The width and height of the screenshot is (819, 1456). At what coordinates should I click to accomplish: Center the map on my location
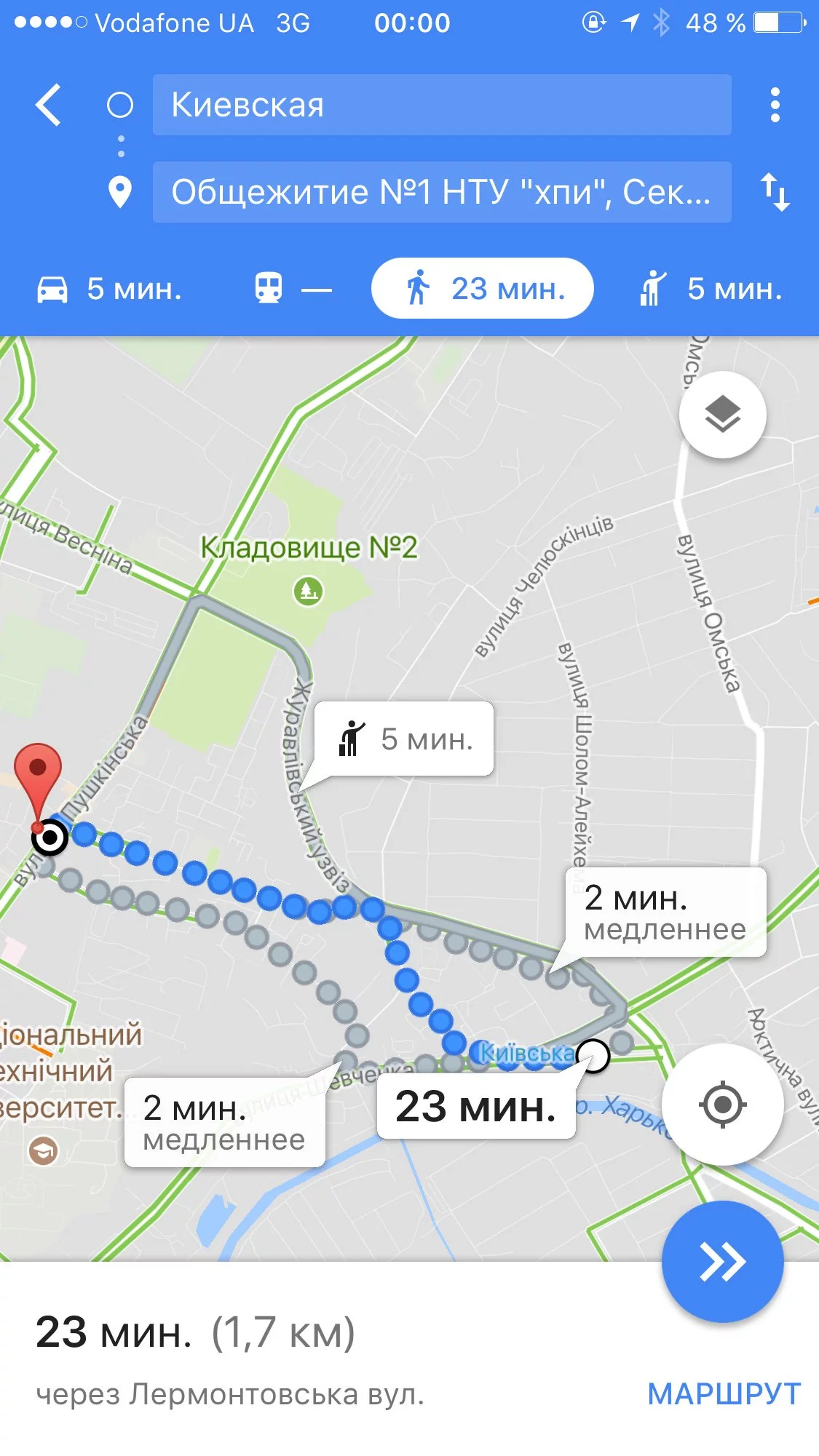tap(722, 1105)
